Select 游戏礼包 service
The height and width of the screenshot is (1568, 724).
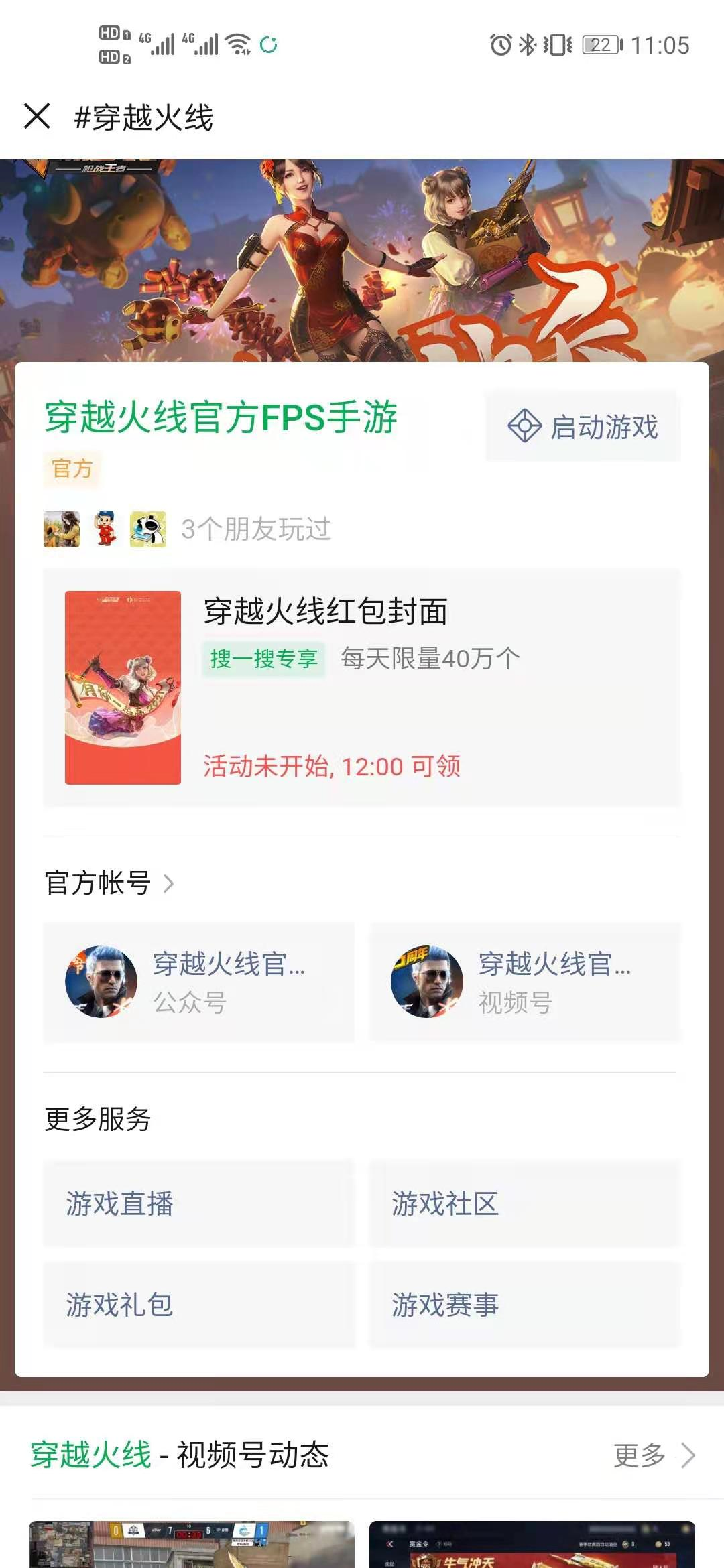coord(198,1305)
